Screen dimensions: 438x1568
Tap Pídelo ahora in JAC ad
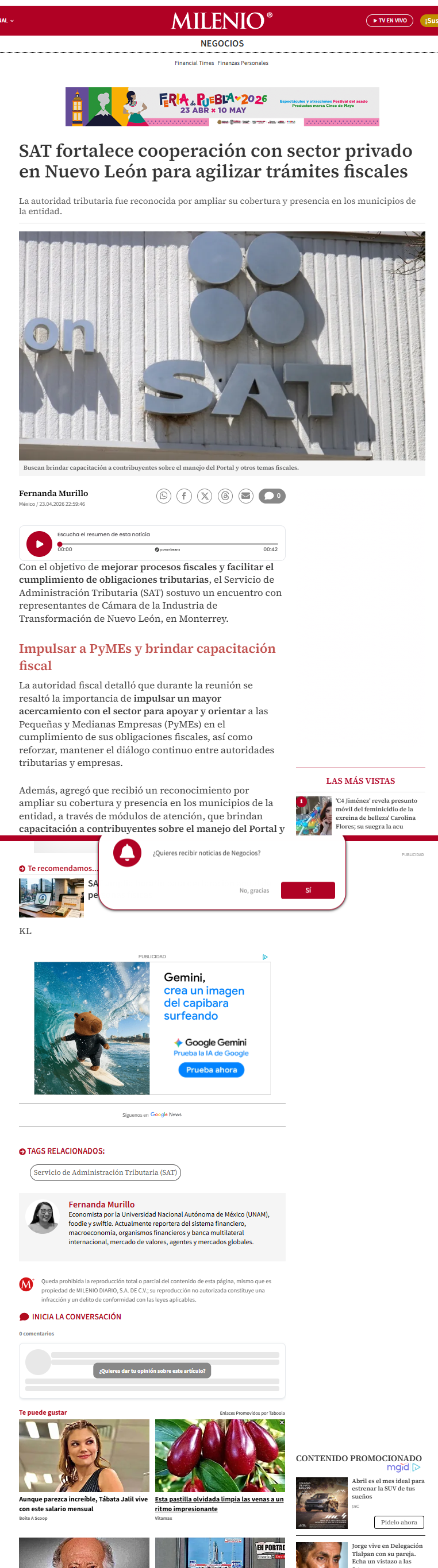[x=399, y=1521]
